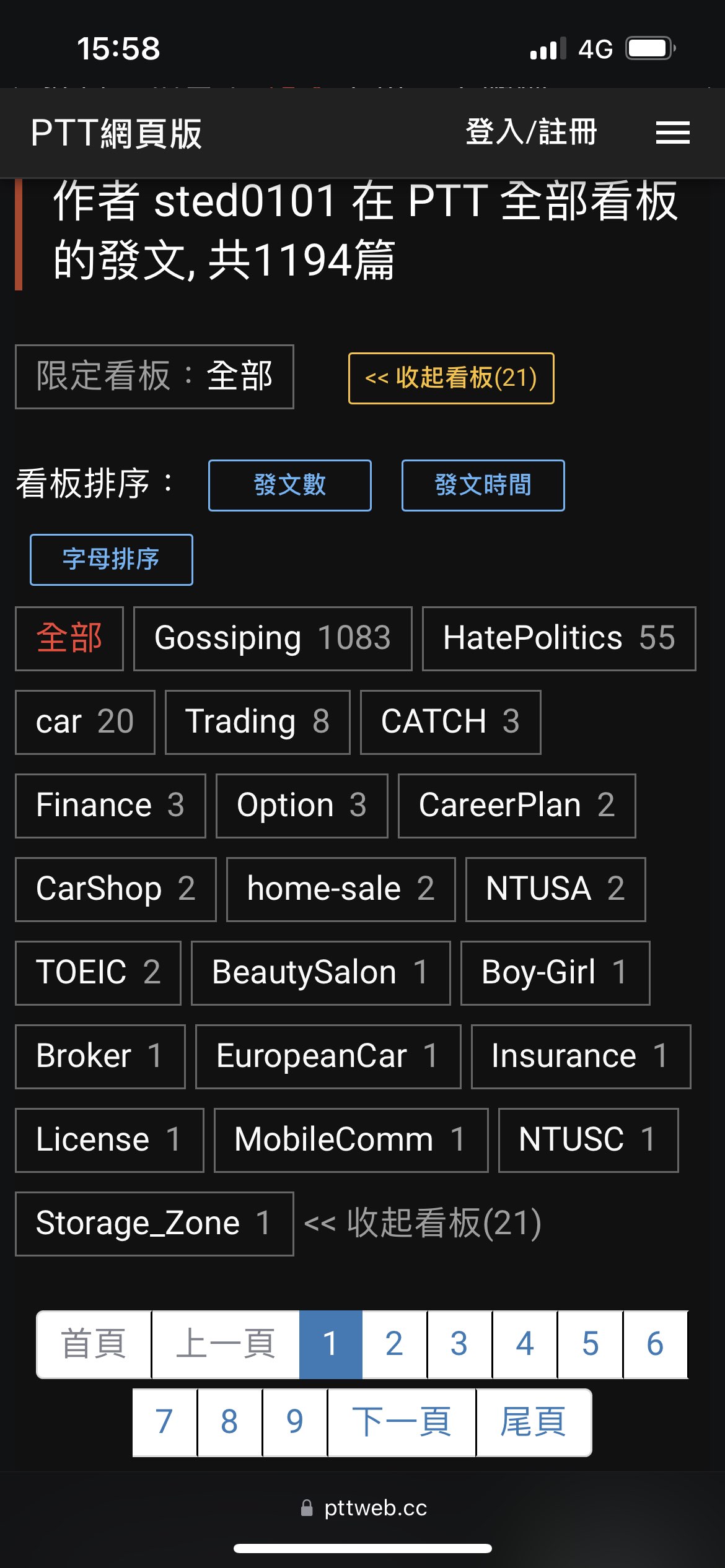The image size is (725, 1568).
Task: Open the hamburger menu
Action: tap(672, 133)
